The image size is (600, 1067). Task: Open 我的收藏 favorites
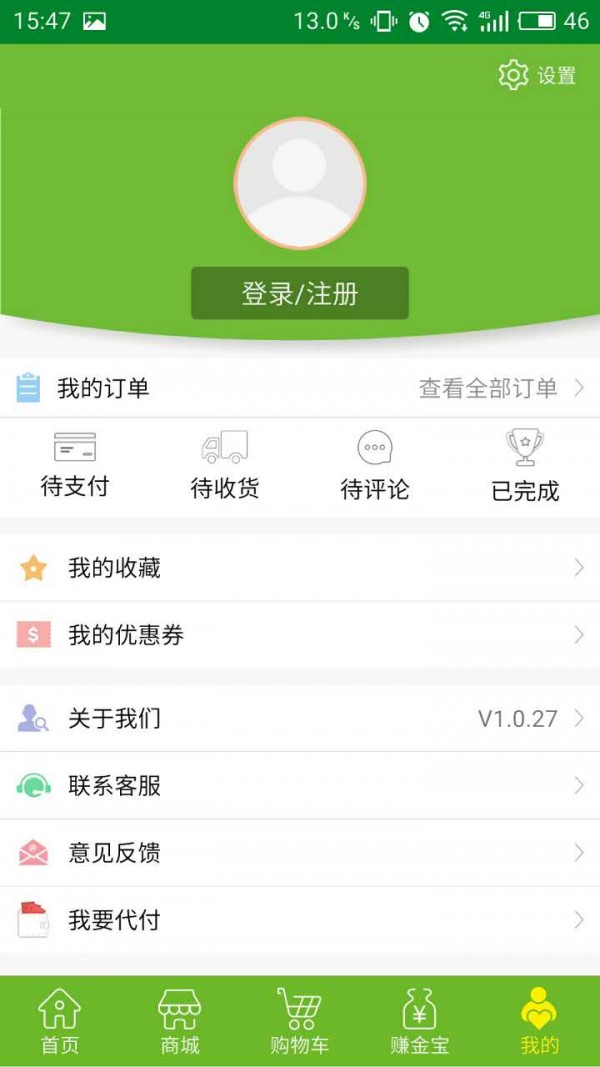pos(300,568)
